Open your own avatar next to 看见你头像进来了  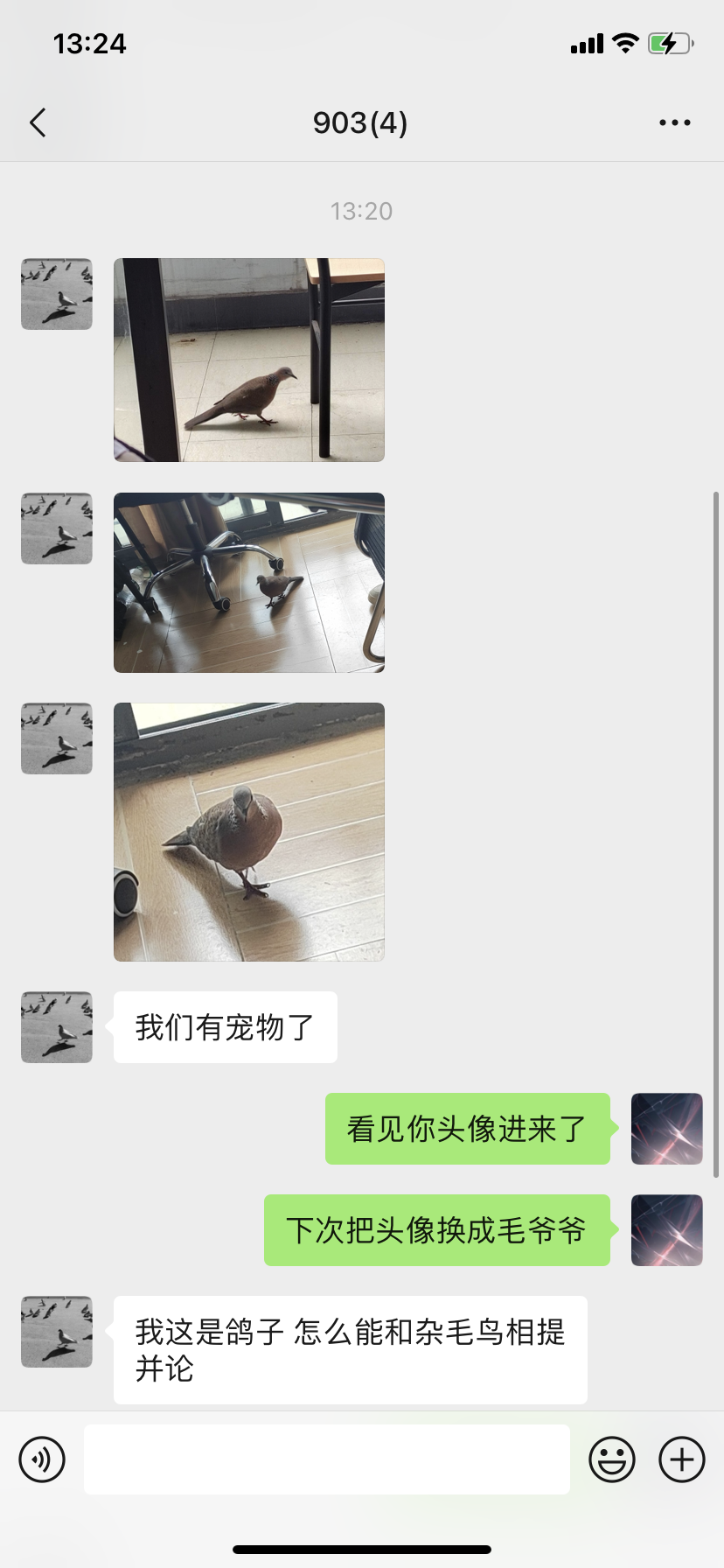[x=666, y=1129]
